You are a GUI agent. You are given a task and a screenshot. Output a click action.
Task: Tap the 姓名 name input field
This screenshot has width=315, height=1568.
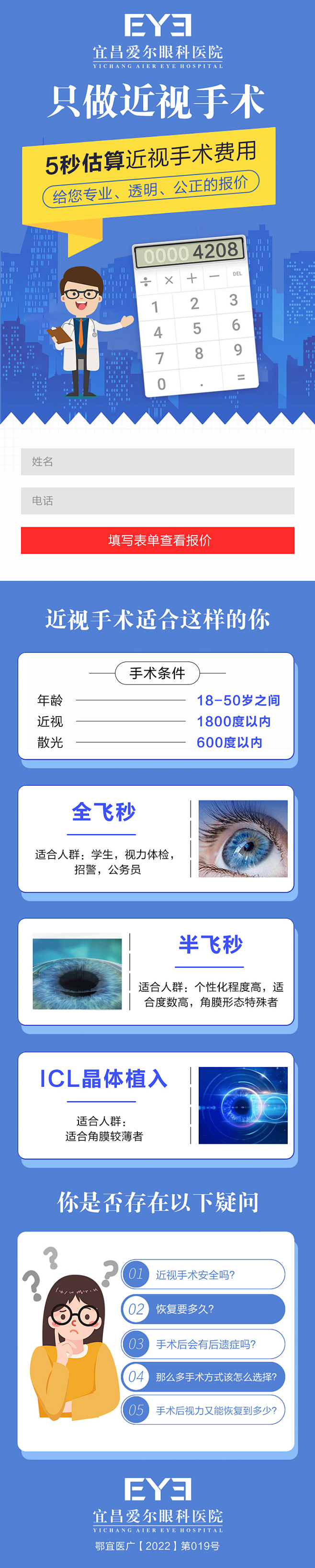coord(157,462)
